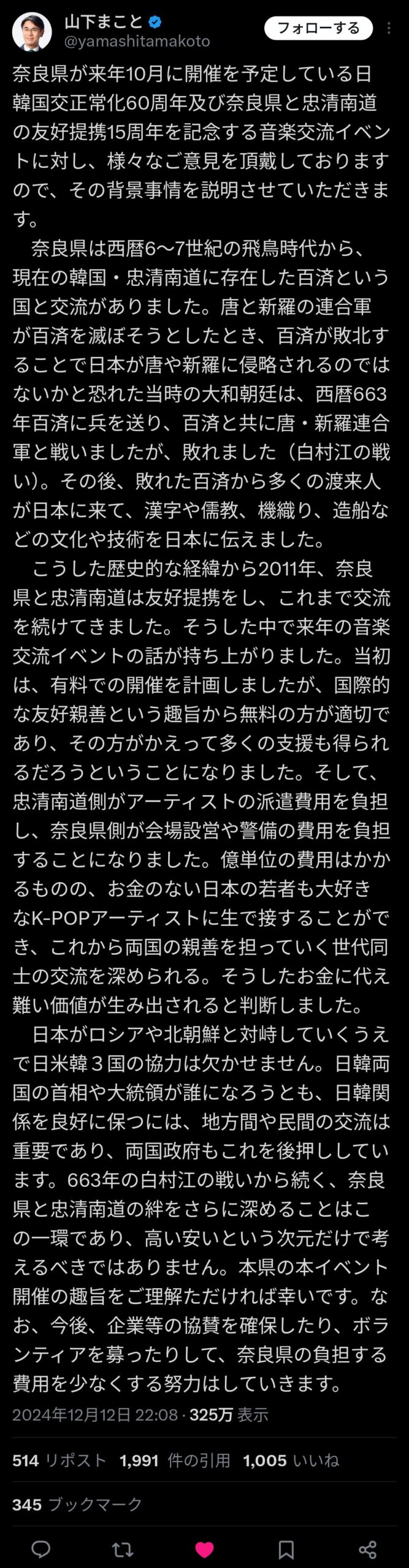
Task: Open the post overflow menu
Action: [x=389, y=28]
